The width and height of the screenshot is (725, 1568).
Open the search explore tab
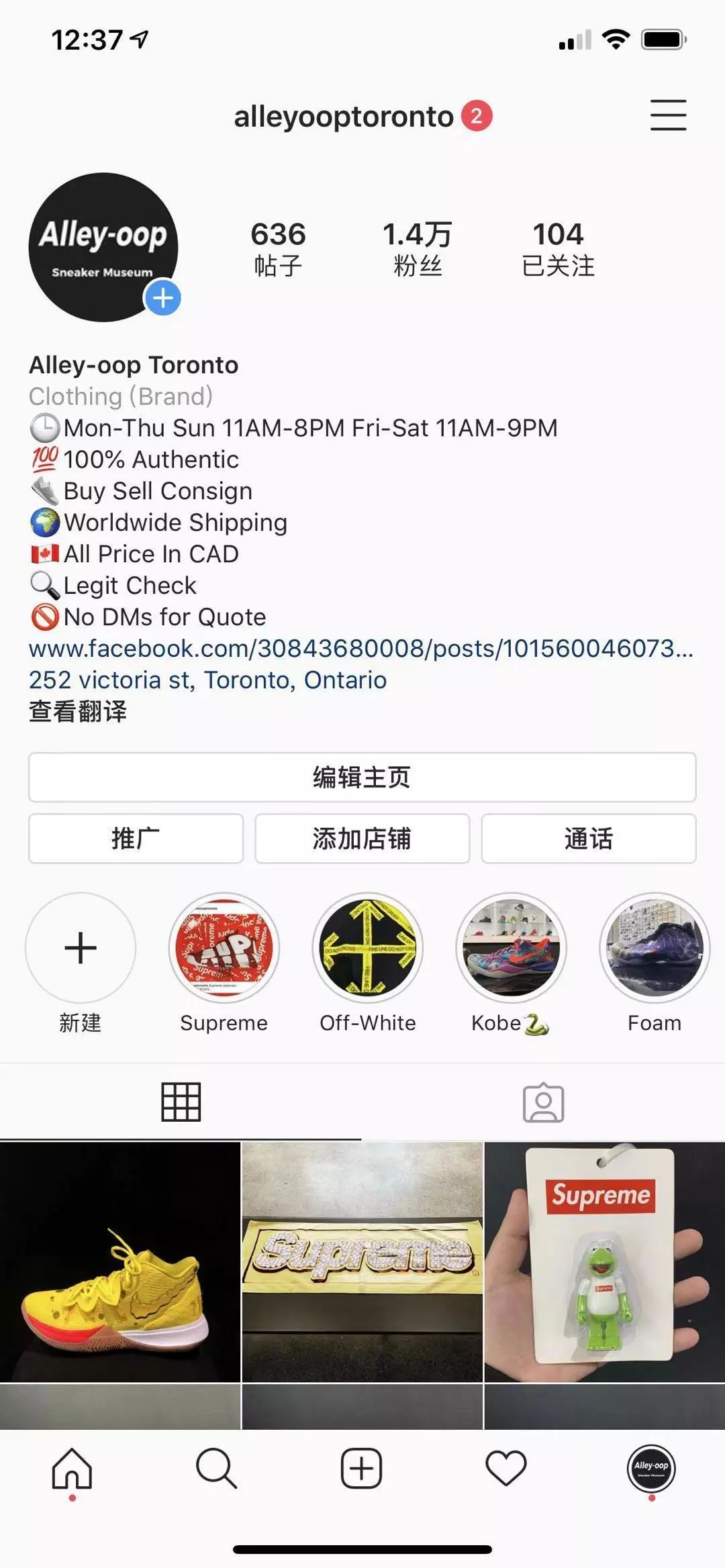(216, 1468)
